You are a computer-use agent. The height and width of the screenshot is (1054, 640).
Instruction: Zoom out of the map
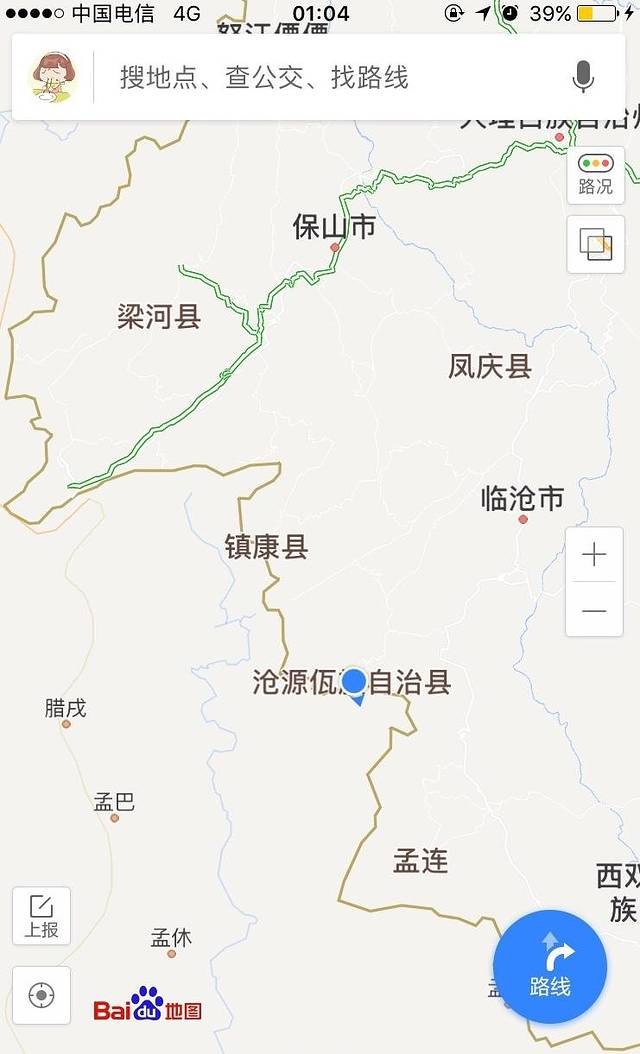[x=594, y=610]
